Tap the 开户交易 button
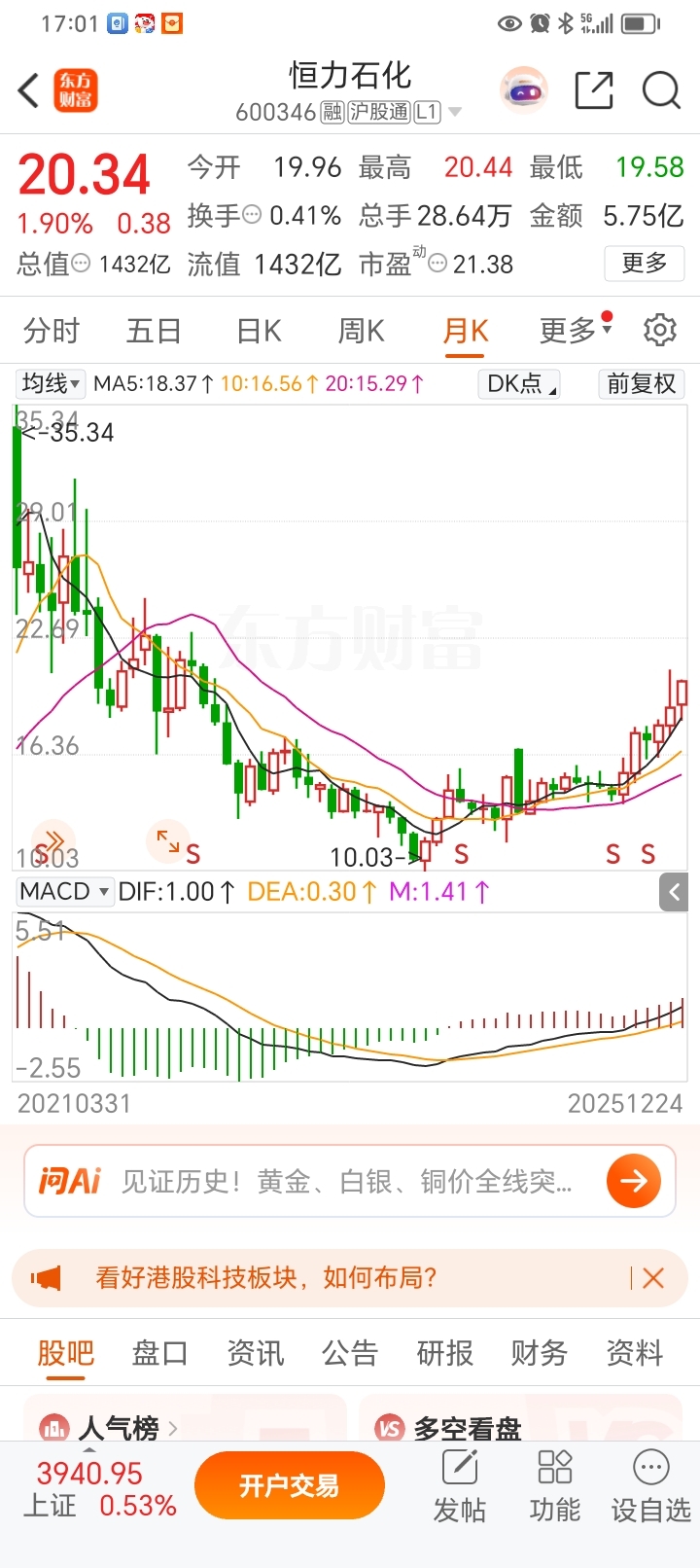Image resolution: width=700 pixels, height=1568 pixels. [x=290, y=1486]
